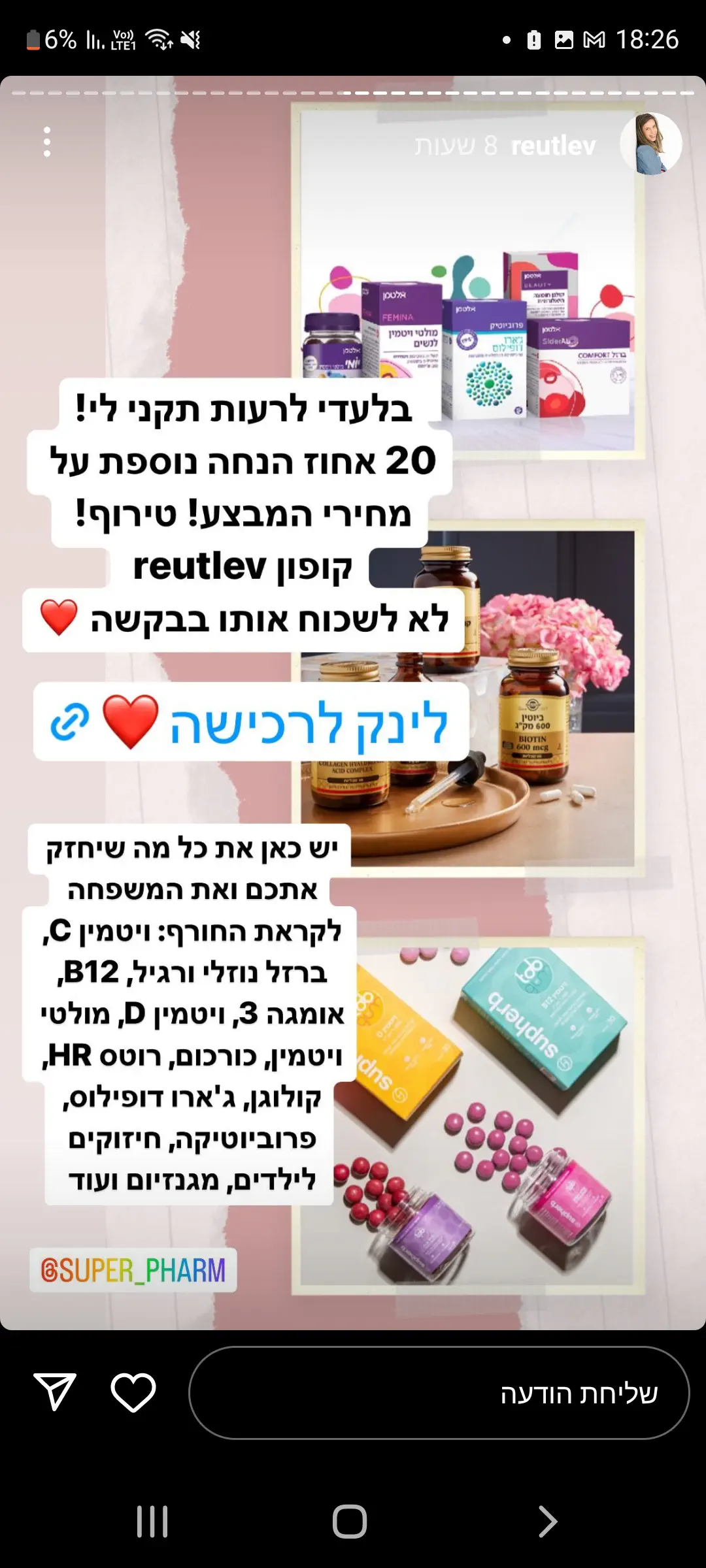Open reutlev's profile picture

coord(650,144)
